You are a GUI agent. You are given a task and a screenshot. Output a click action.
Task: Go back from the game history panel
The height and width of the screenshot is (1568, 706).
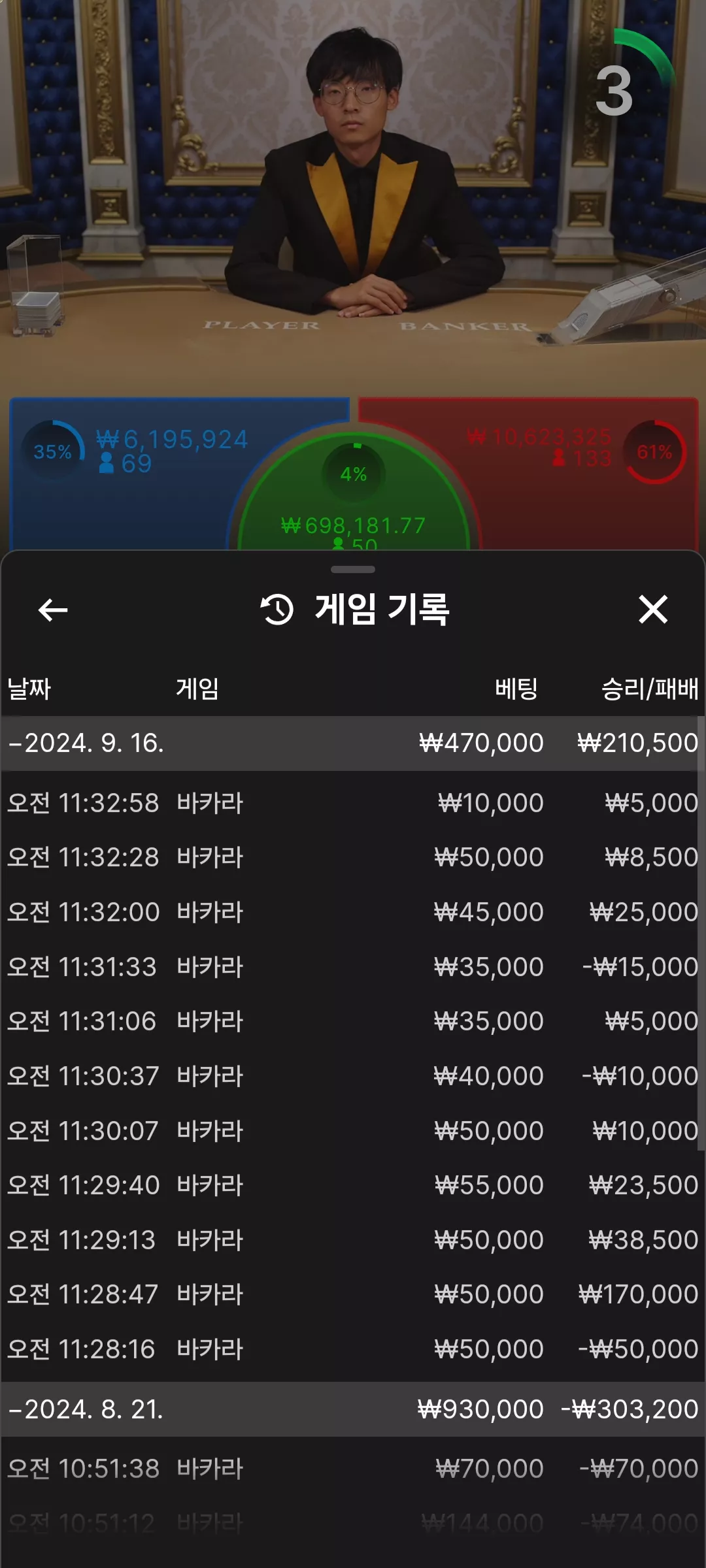[53, 610]
